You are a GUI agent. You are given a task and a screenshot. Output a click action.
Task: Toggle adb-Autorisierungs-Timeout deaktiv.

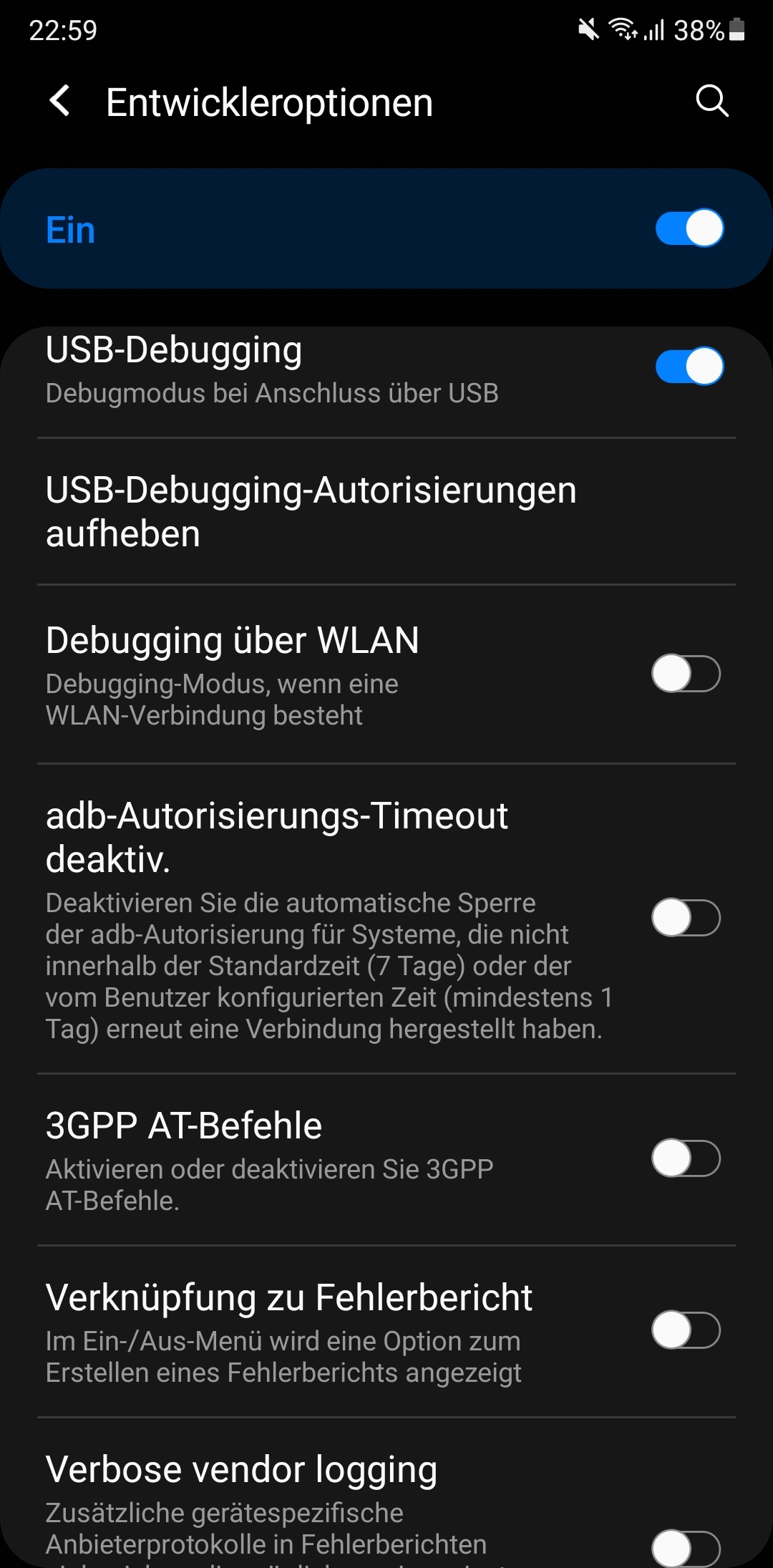pos(686,918)
